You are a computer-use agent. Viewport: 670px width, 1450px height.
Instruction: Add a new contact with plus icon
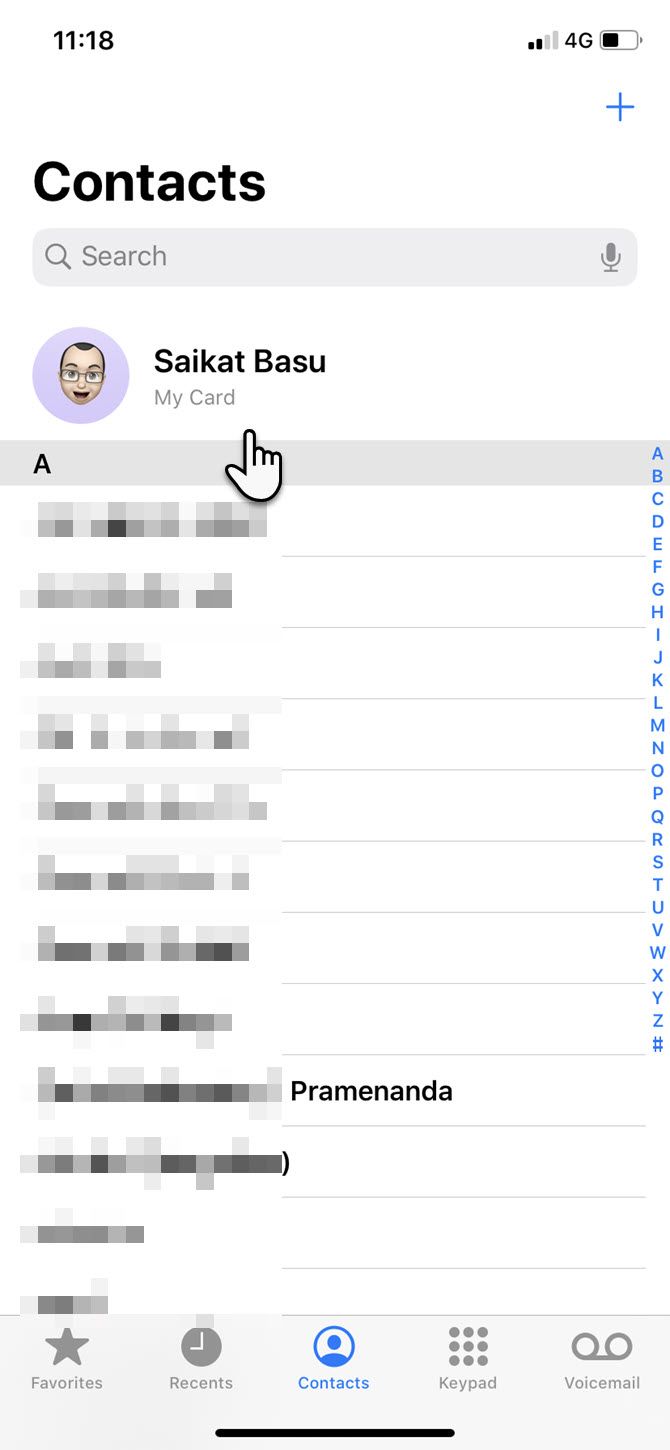pos(620,107)
